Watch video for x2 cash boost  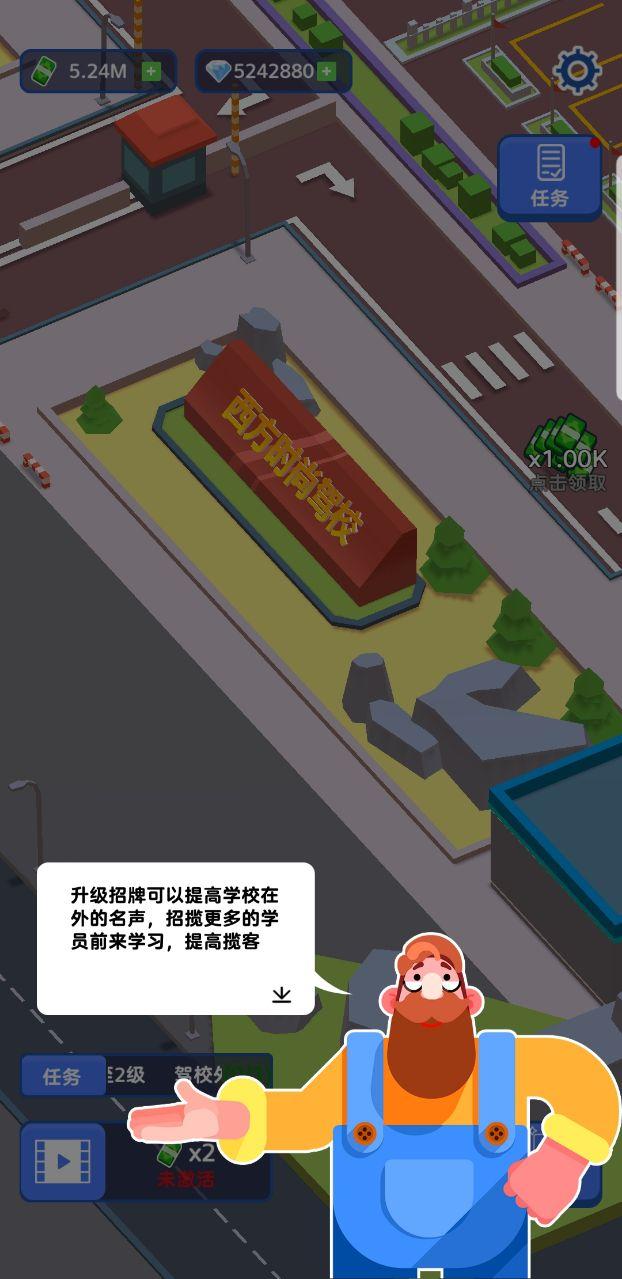tap(63, 1161)
